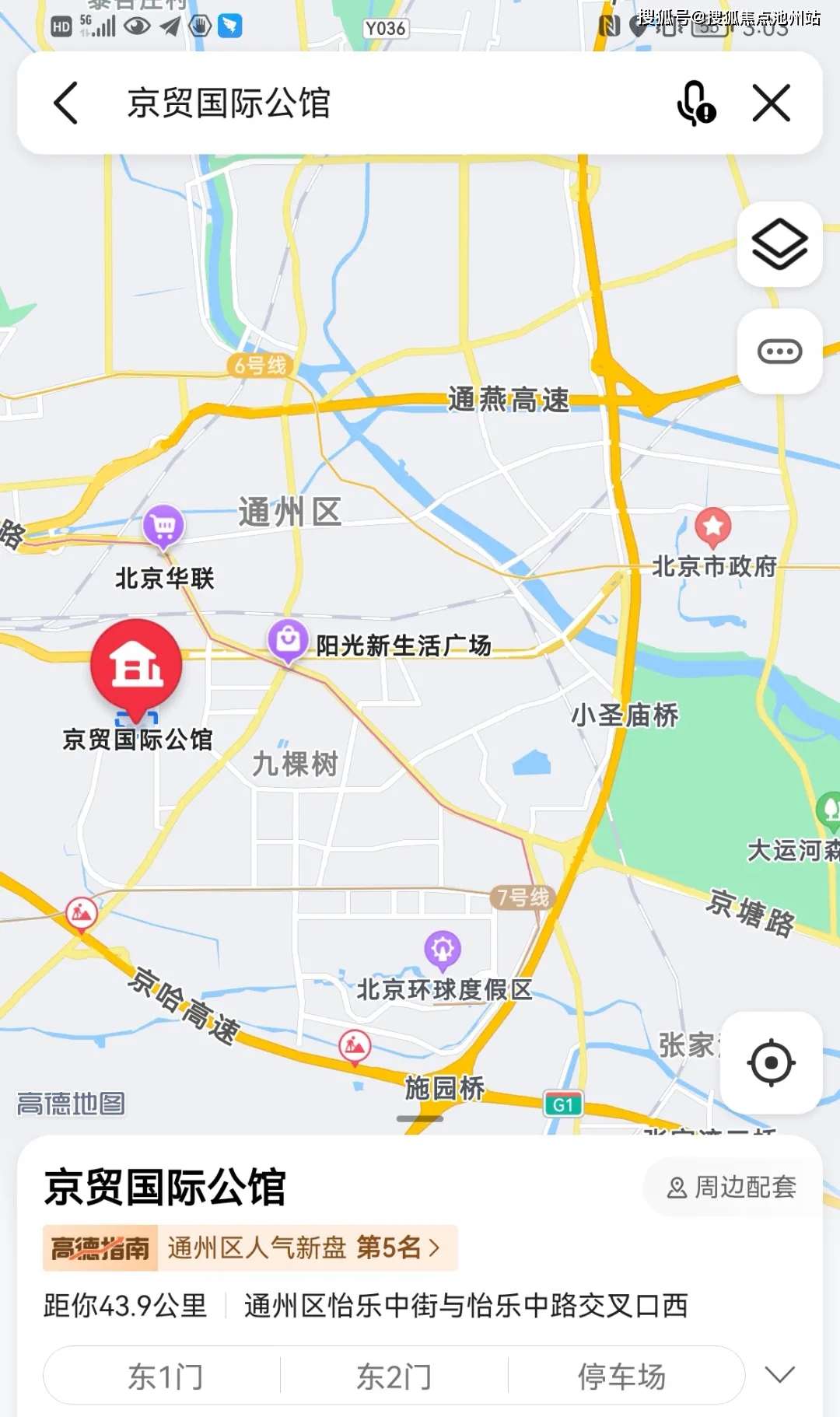Clear the search with the X
This screenshot has width=840, height=1417.
[771, 103]
